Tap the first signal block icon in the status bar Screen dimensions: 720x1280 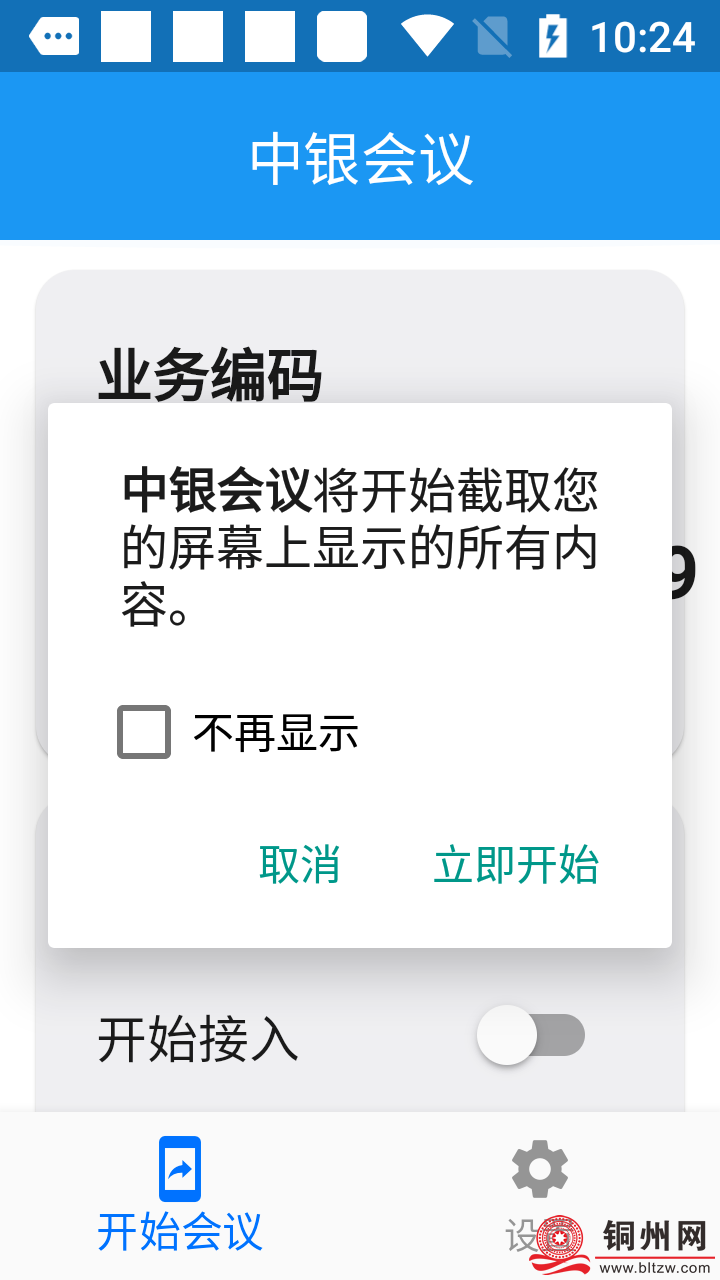(127, 35)
